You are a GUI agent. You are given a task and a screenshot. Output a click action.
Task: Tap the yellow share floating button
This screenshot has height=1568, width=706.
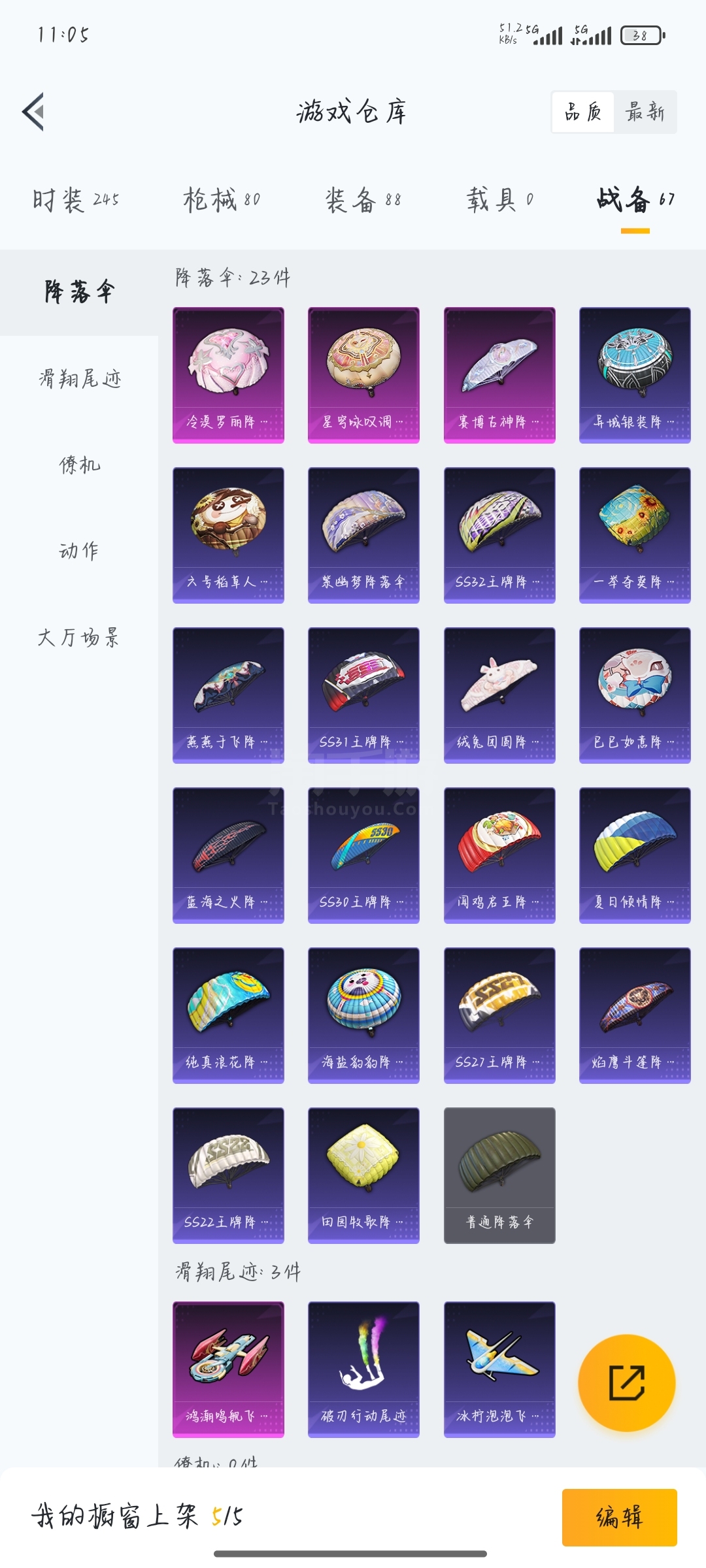[626, 1382]
